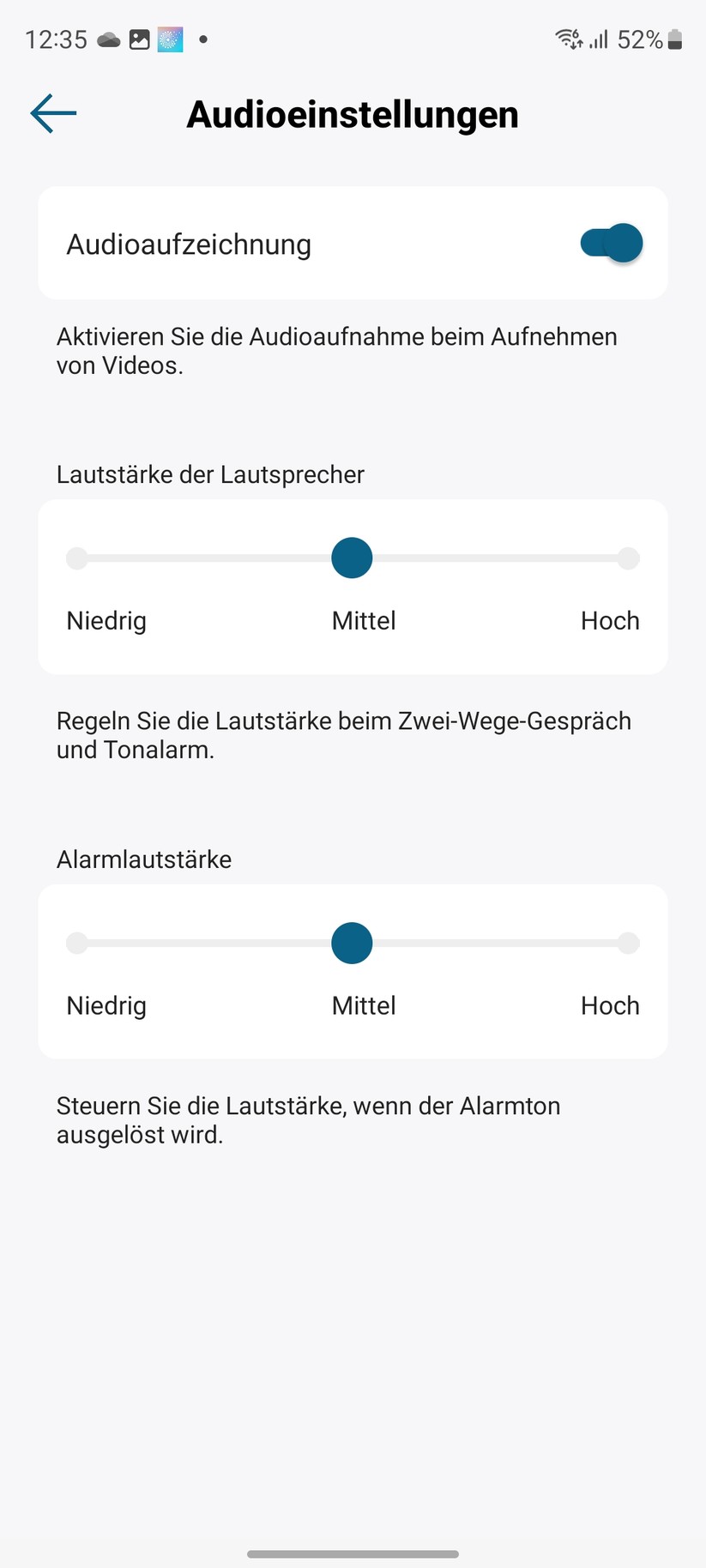Image resolution: width=706 pixels, height=1568 pixels.
Task: Tap the small dot notification indicator
Action: pos(203,39)
